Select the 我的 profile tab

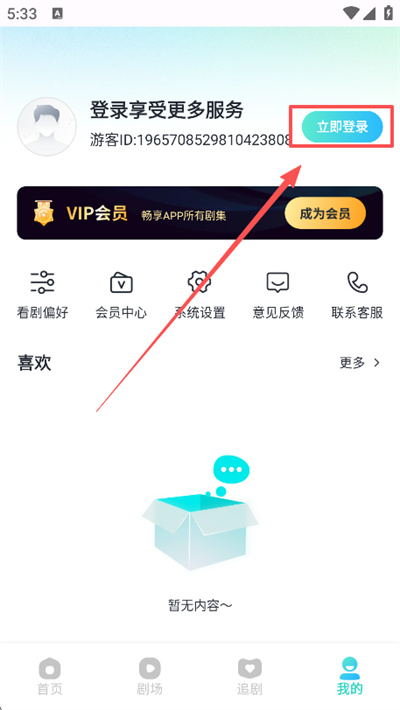350,676
